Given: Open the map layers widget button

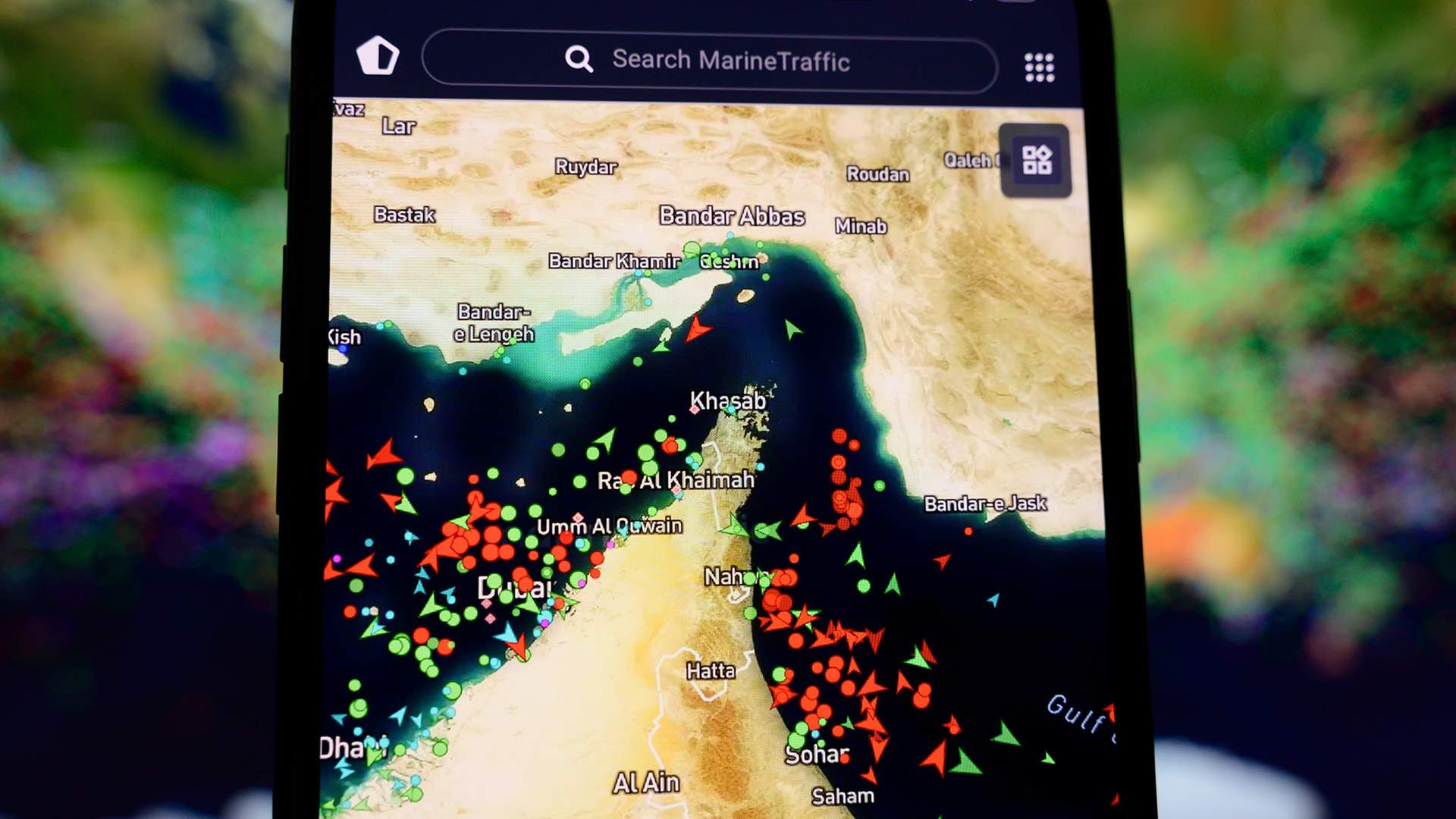Looking at the screenshot, I should [x=1036, y=160].
